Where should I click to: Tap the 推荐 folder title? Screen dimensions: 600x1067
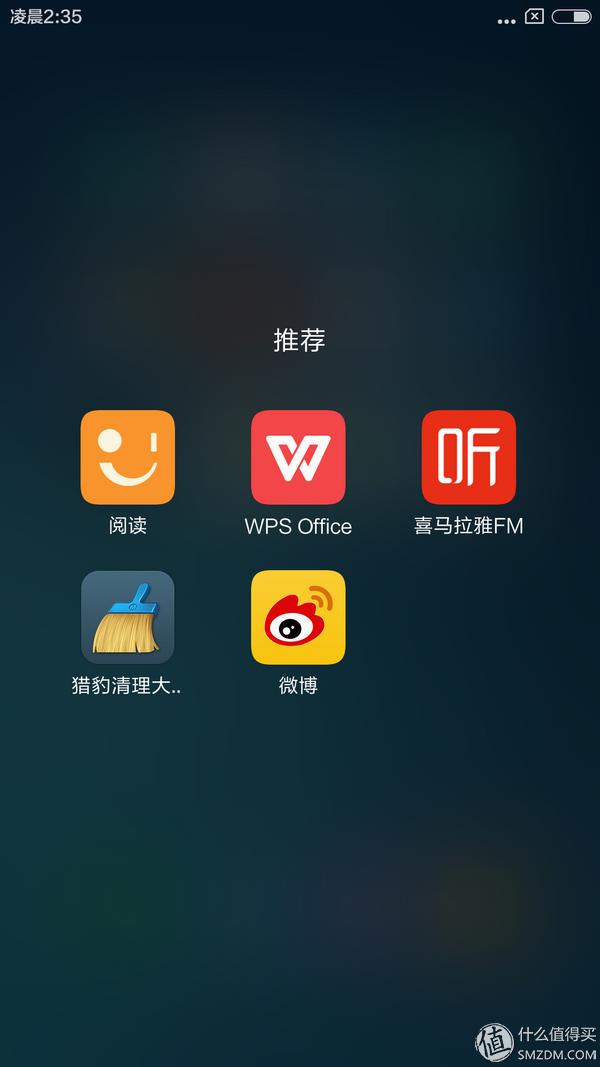click(299, 340)
